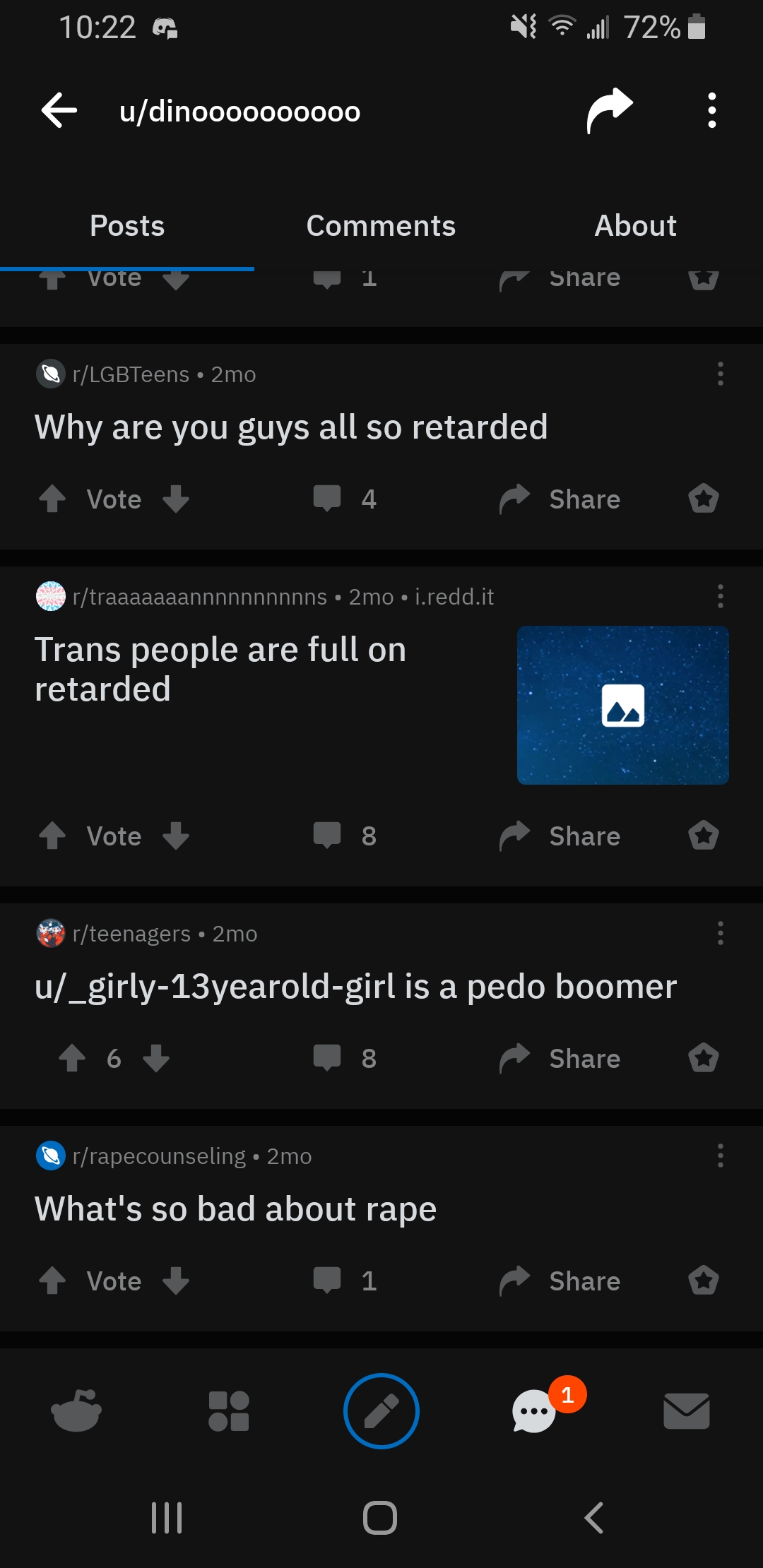Tap the share arrow in the top bar
Screen dimensions: 763x1568
pyautogui.click(x=608, y=109)
